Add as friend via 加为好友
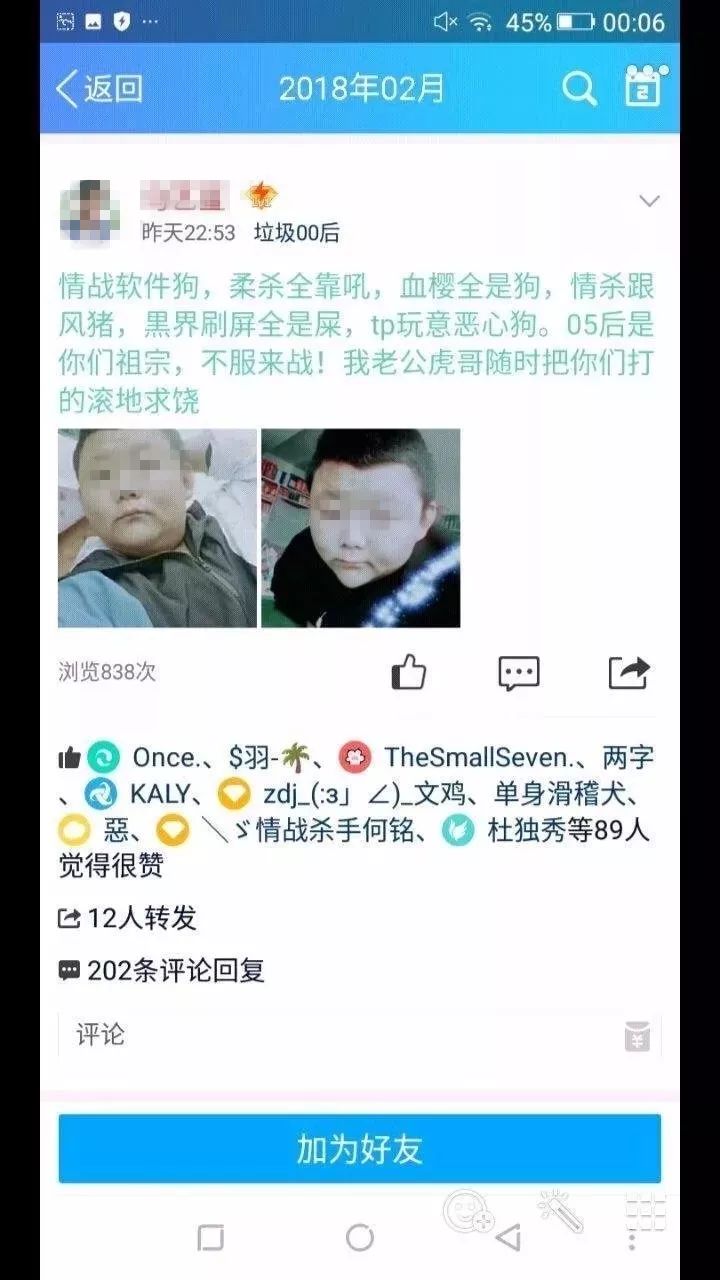The width and height of the screenshot is (720, 1280). click(359, 1149)
